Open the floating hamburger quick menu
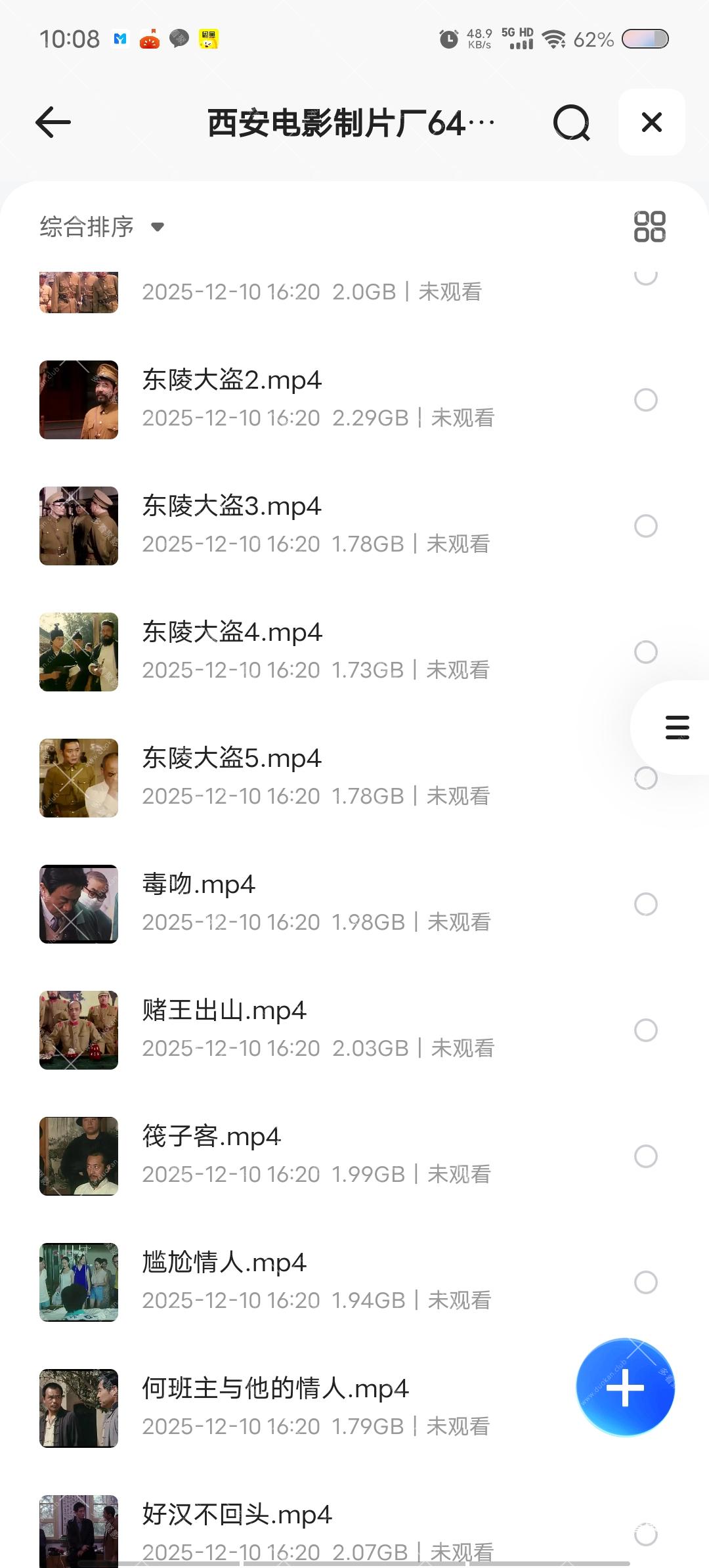The width and height of the screenshot is (709, 1568). click(676, 726)
